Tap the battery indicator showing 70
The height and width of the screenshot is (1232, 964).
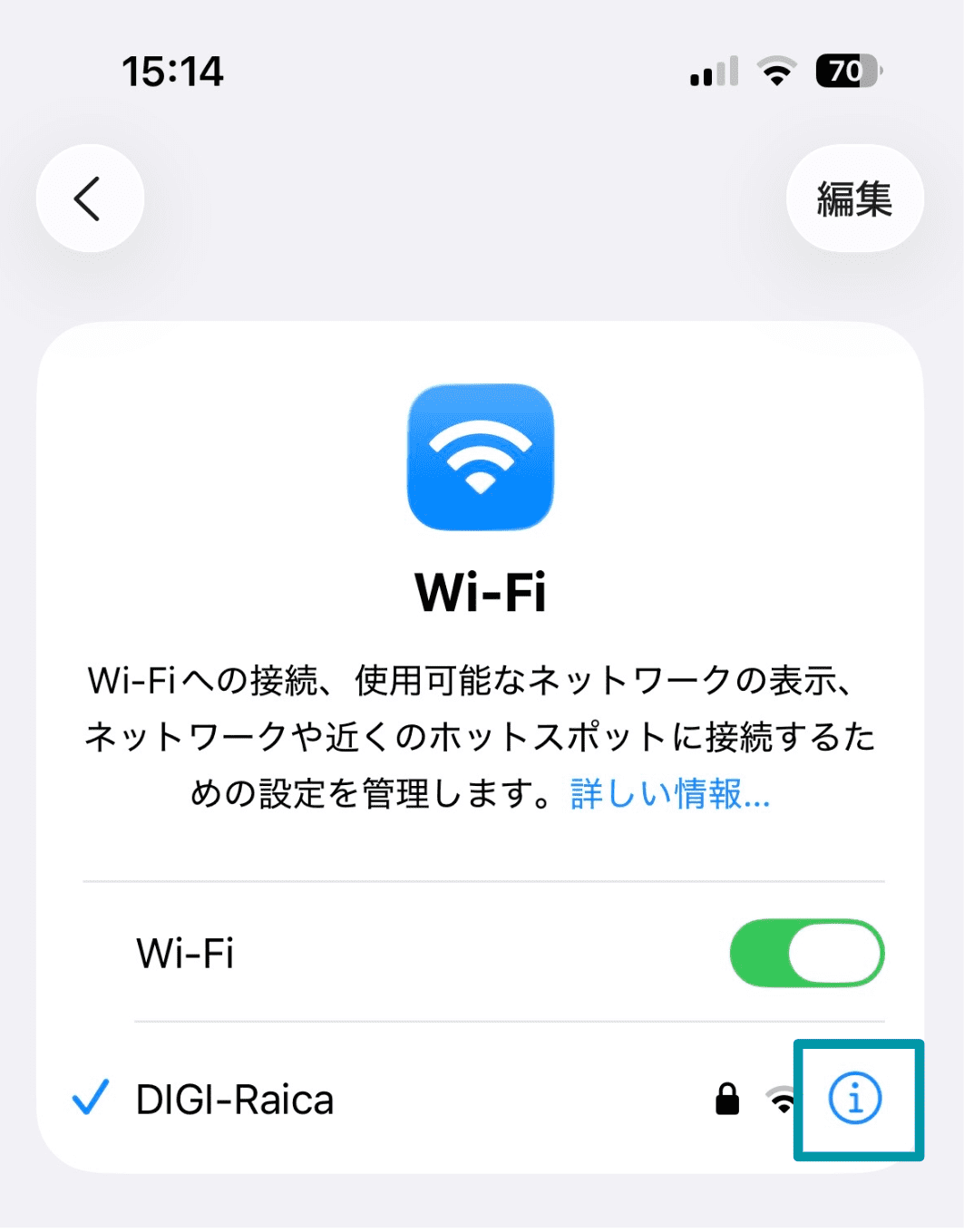[x=846, y=71]
